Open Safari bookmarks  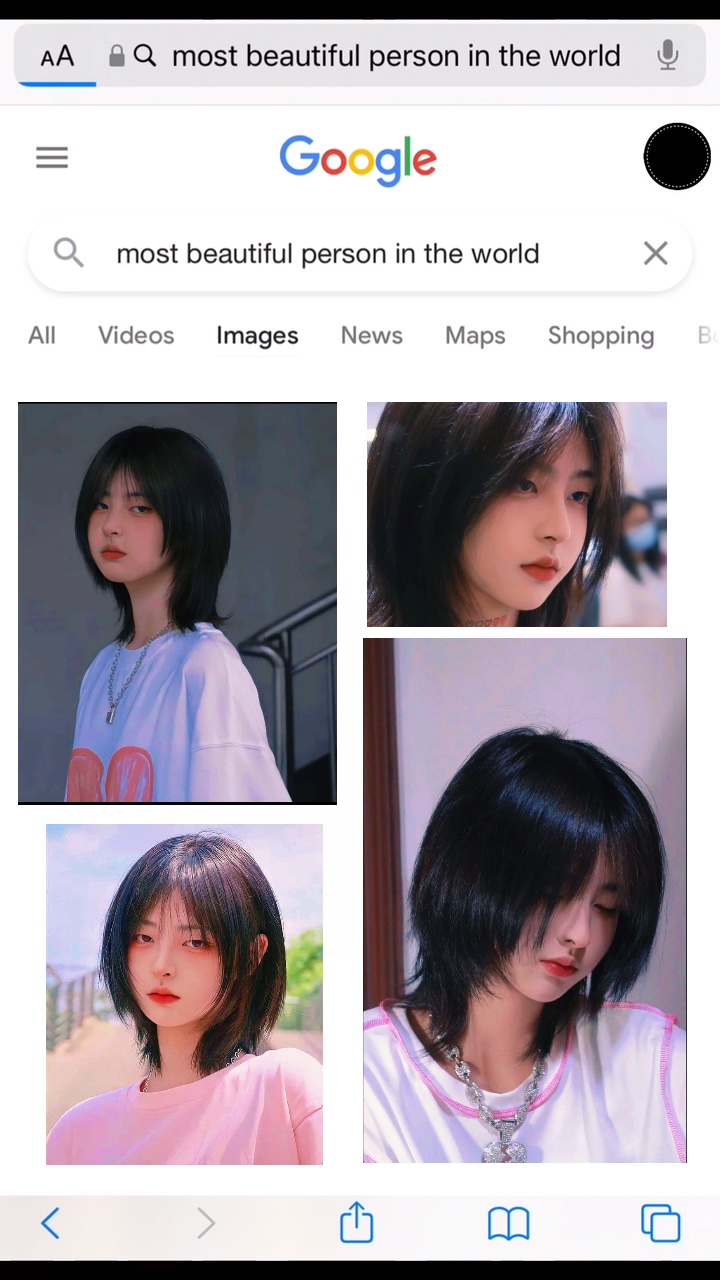point(508,1222)
